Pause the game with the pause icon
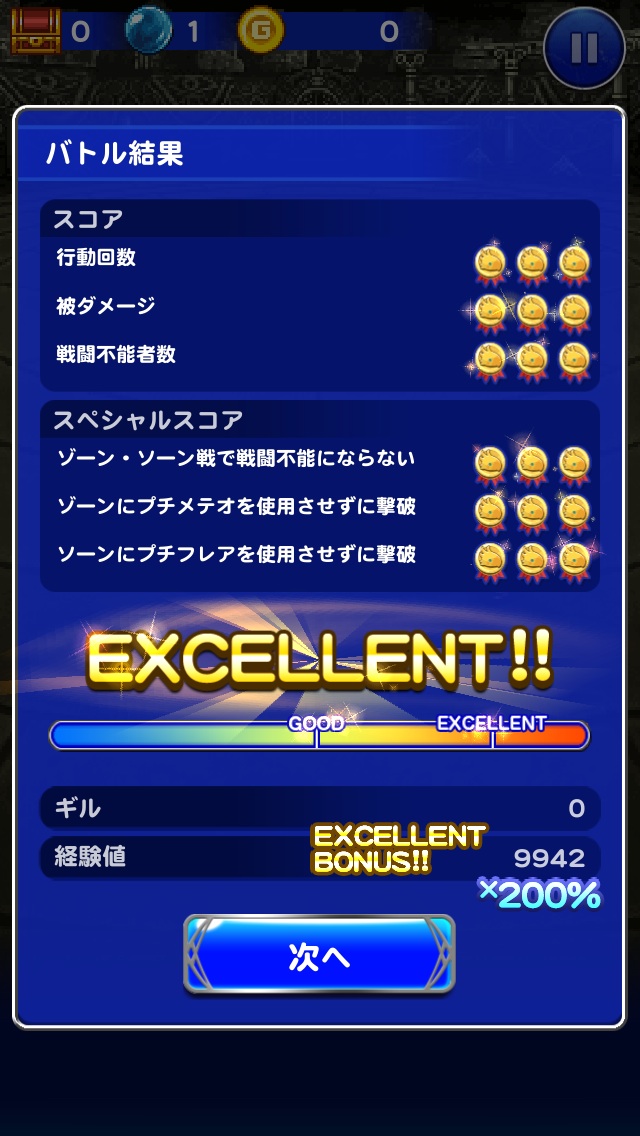The width and height of the screenshot is (640, 1136). 583,47
